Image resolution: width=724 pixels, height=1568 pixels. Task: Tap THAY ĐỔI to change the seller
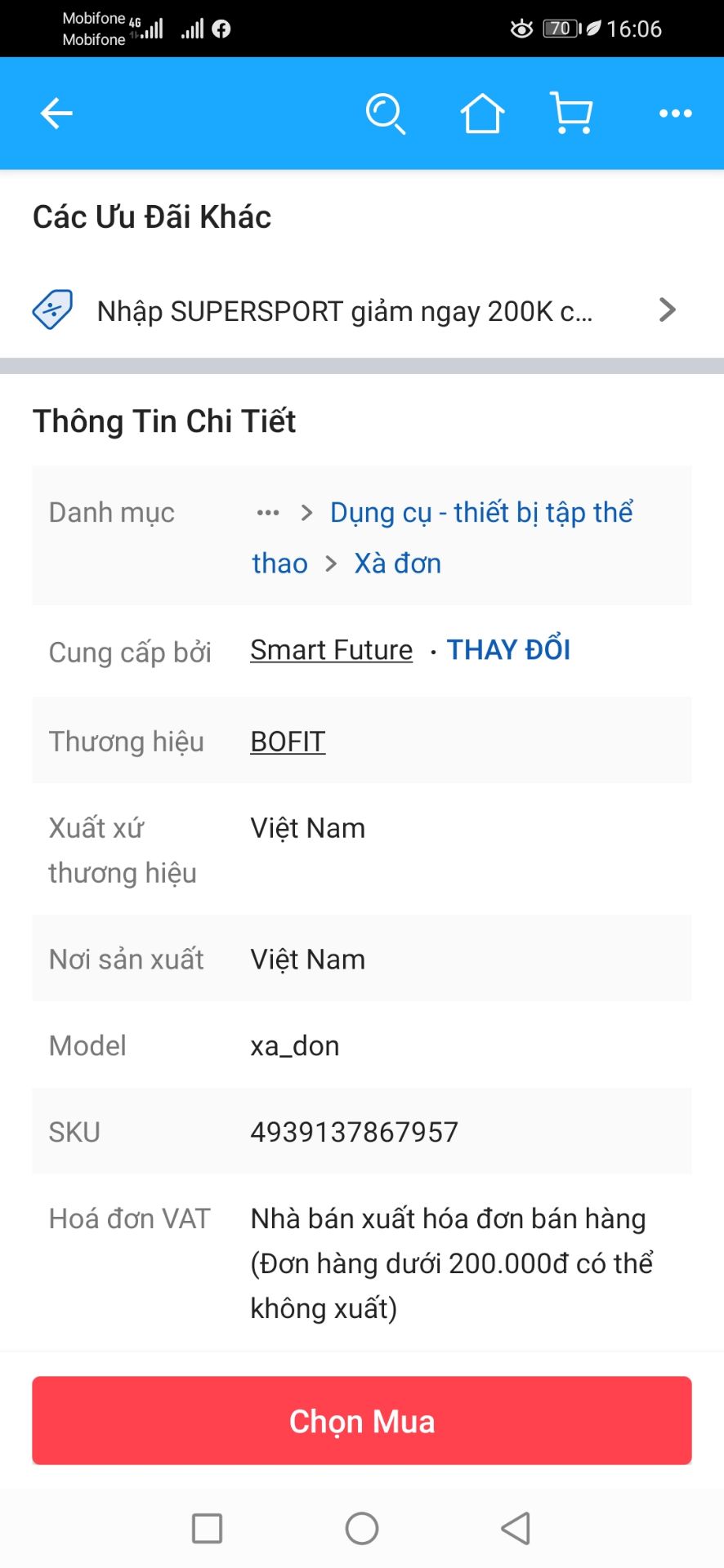[508, 649]
